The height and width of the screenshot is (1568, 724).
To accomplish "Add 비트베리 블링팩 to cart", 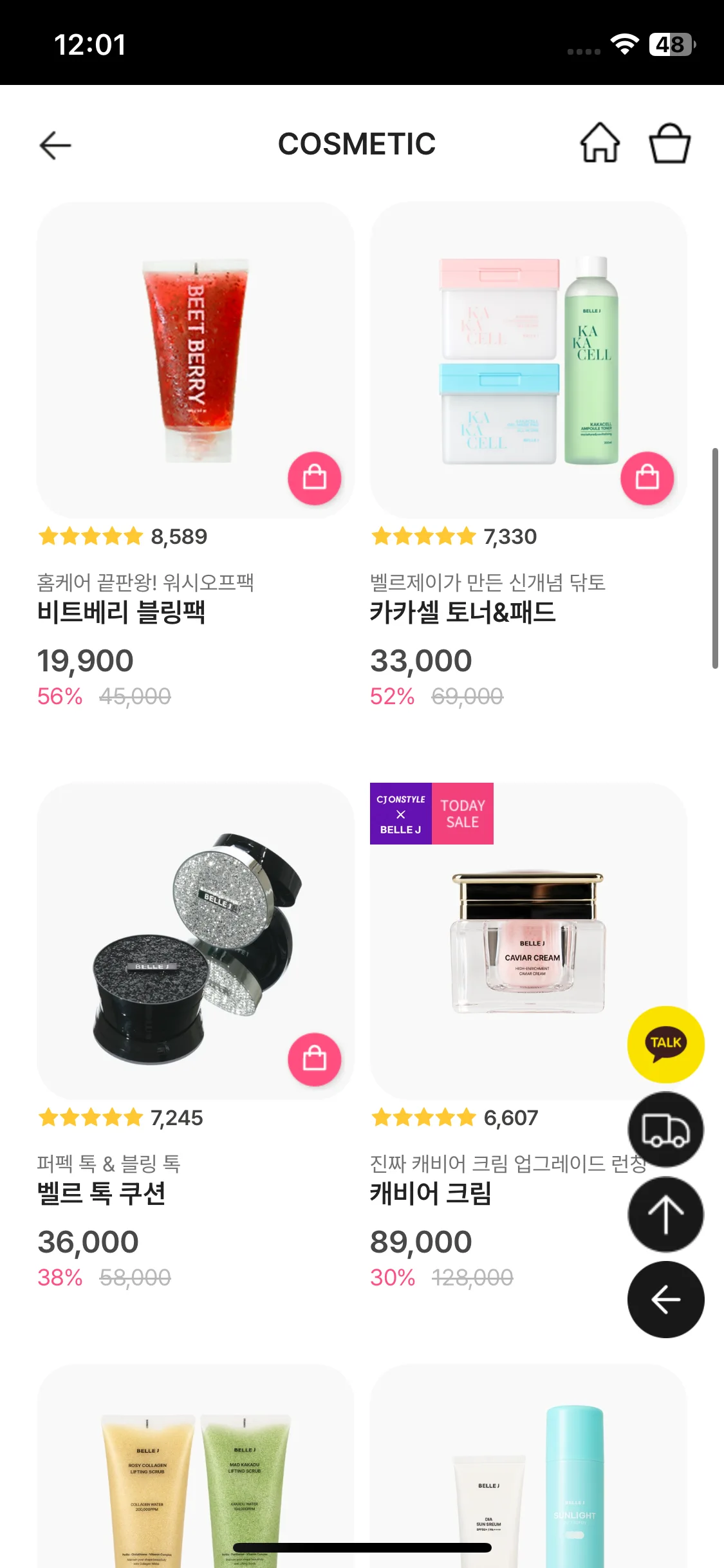I will (314, 478).
